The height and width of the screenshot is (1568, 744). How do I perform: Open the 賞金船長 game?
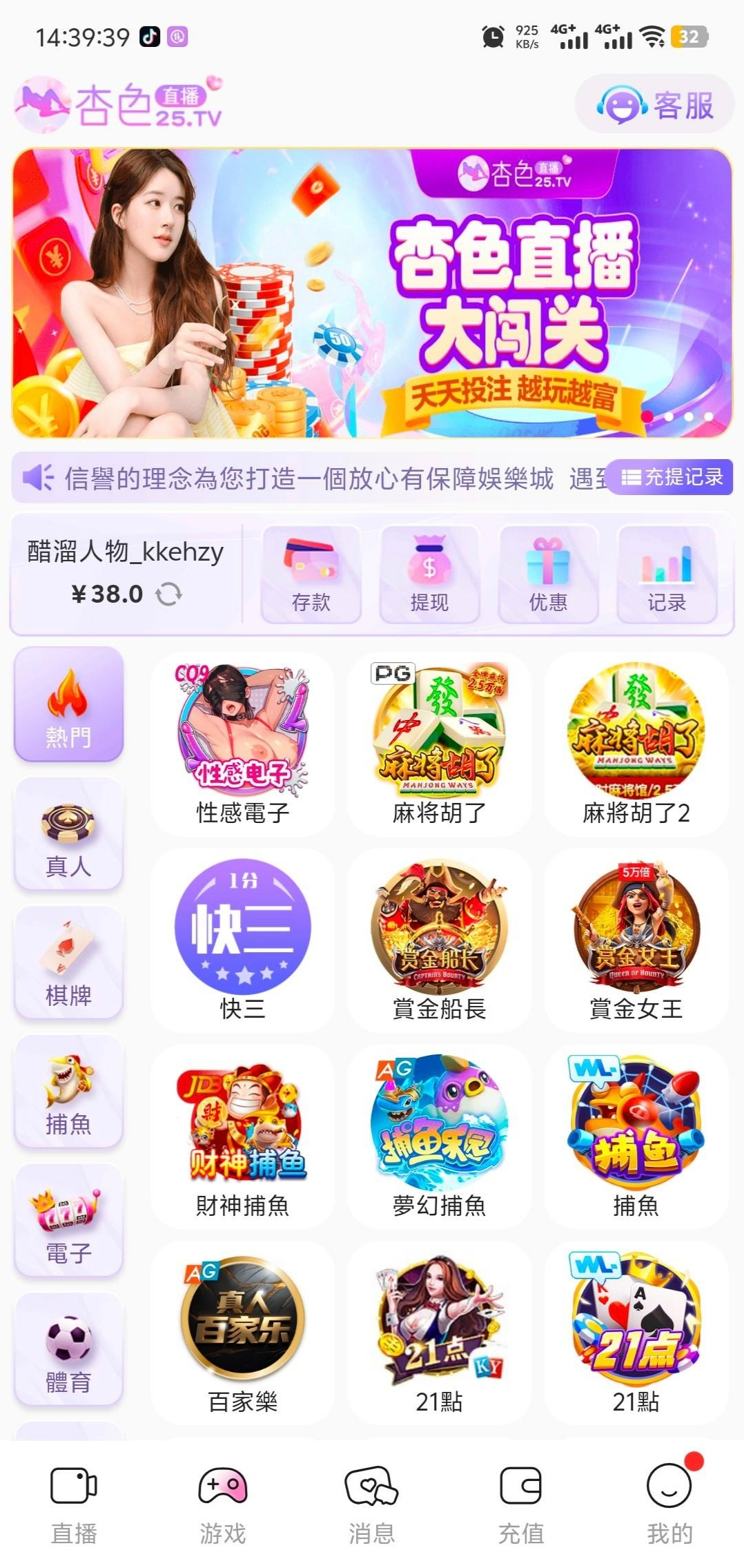point(439,940)
